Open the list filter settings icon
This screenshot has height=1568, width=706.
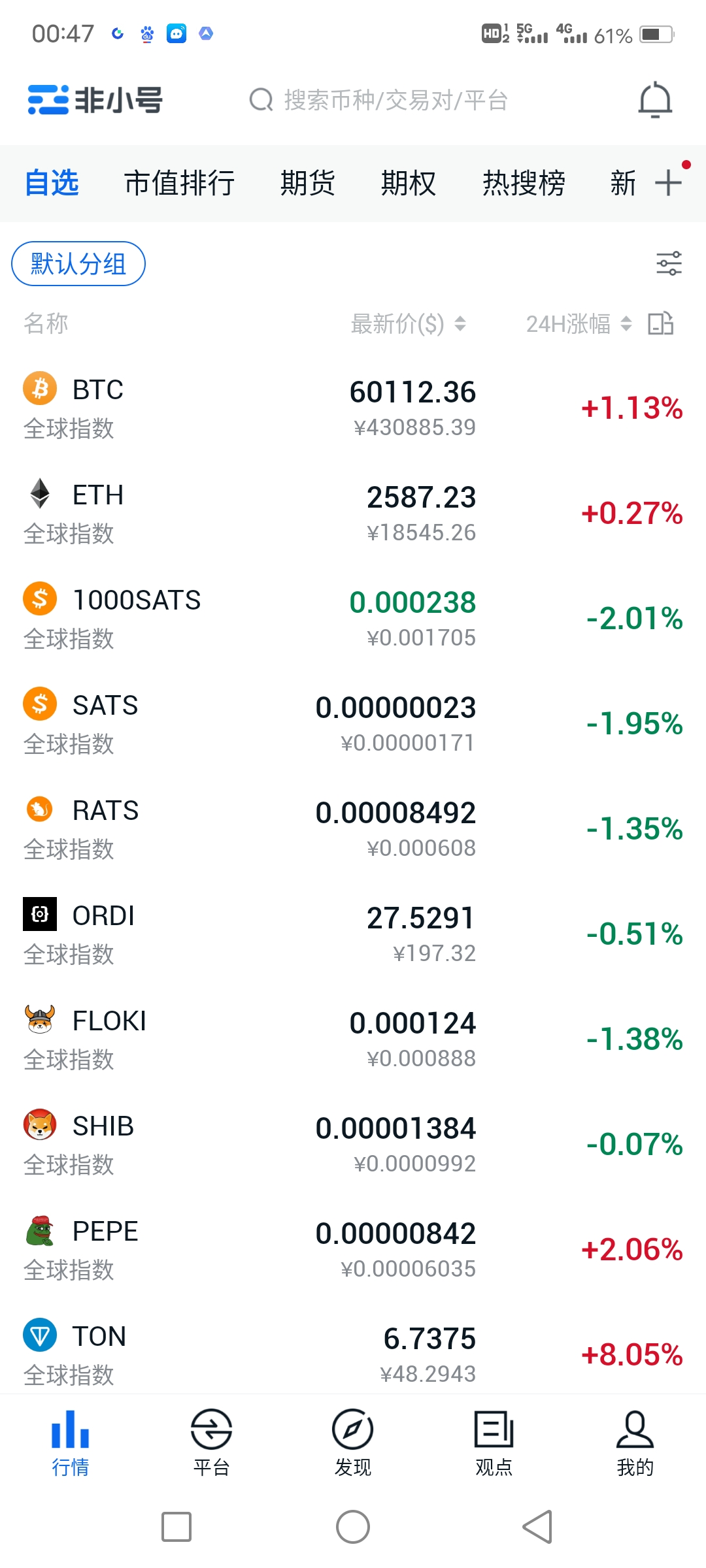click(669, 263)
